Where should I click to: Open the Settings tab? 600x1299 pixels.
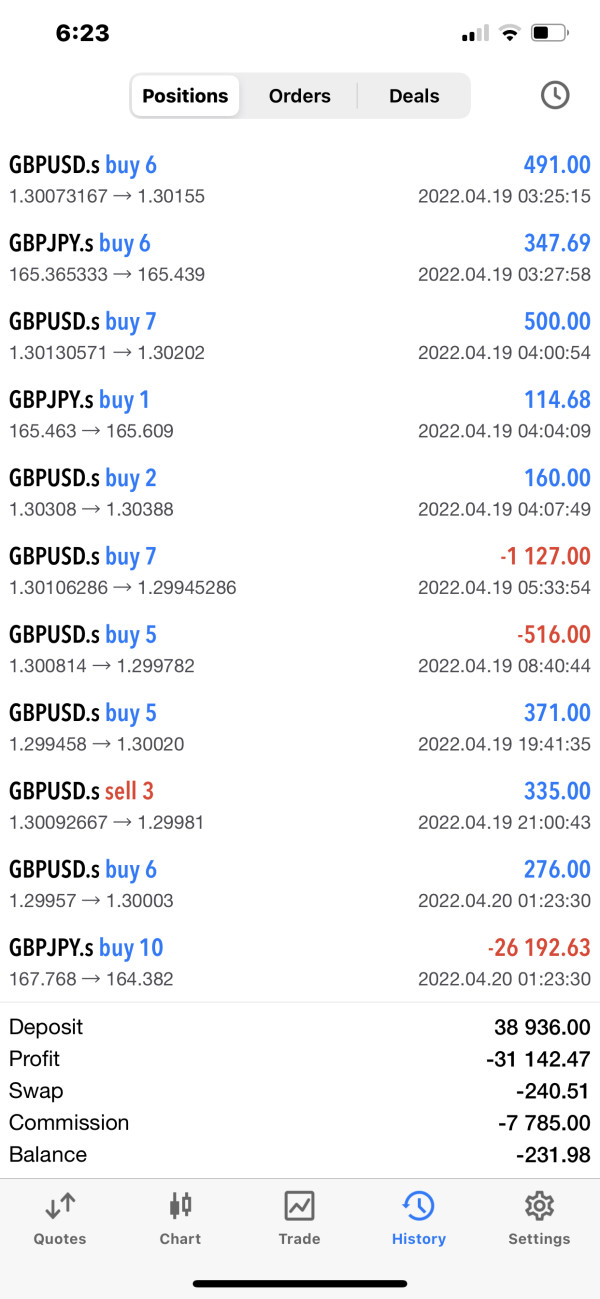(538, 1218)
